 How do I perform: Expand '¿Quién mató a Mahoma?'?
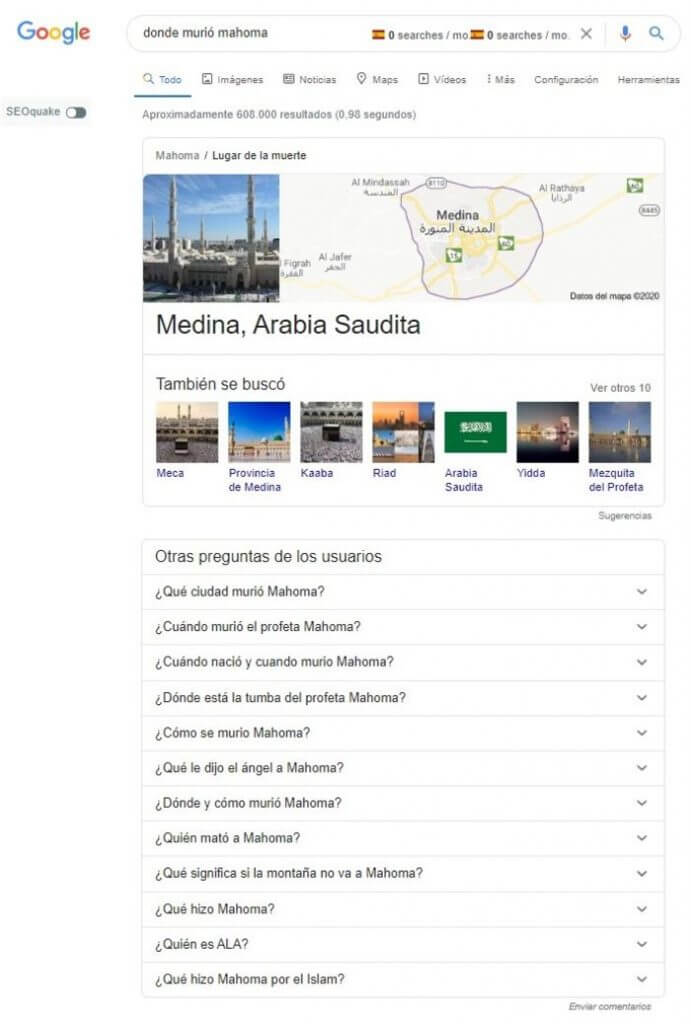402,838
